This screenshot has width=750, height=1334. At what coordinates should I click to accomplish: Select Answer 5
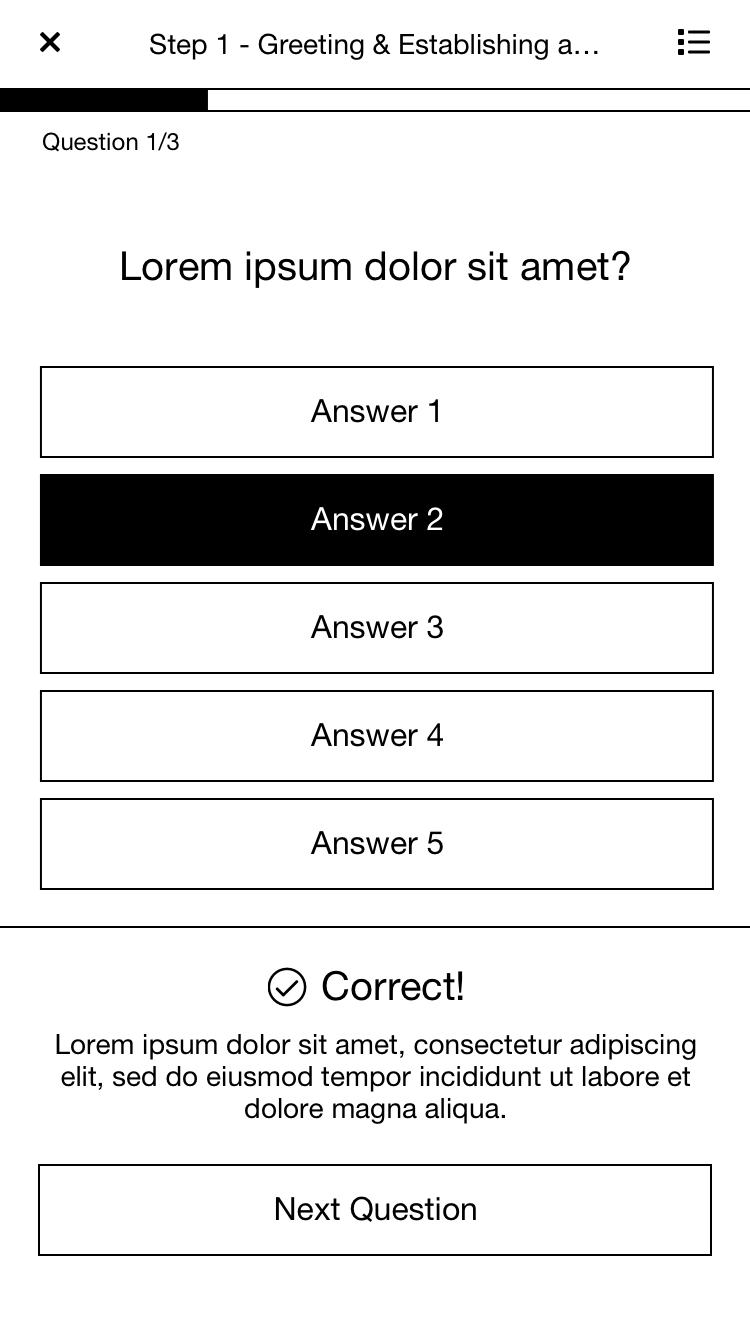pos(377,844)
